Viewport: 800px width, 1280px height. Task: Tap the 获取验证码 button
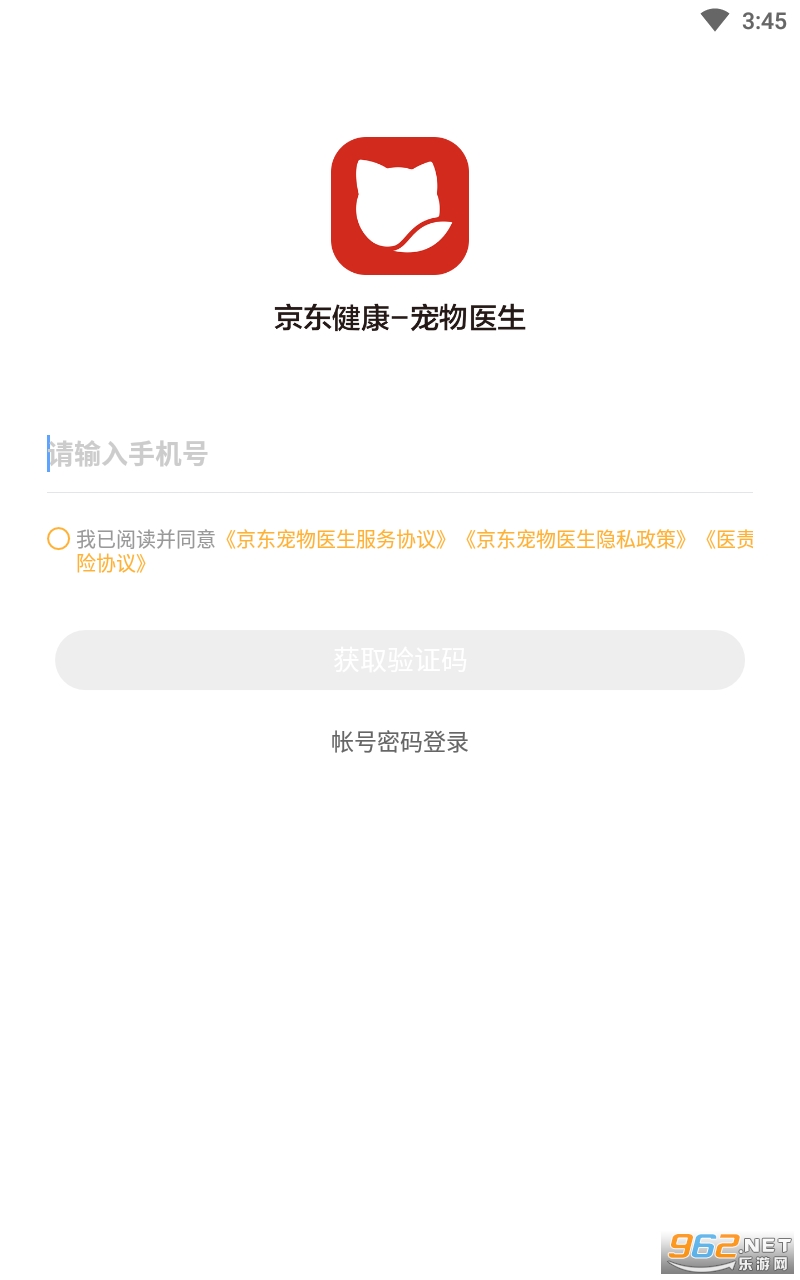coord(400,660)
